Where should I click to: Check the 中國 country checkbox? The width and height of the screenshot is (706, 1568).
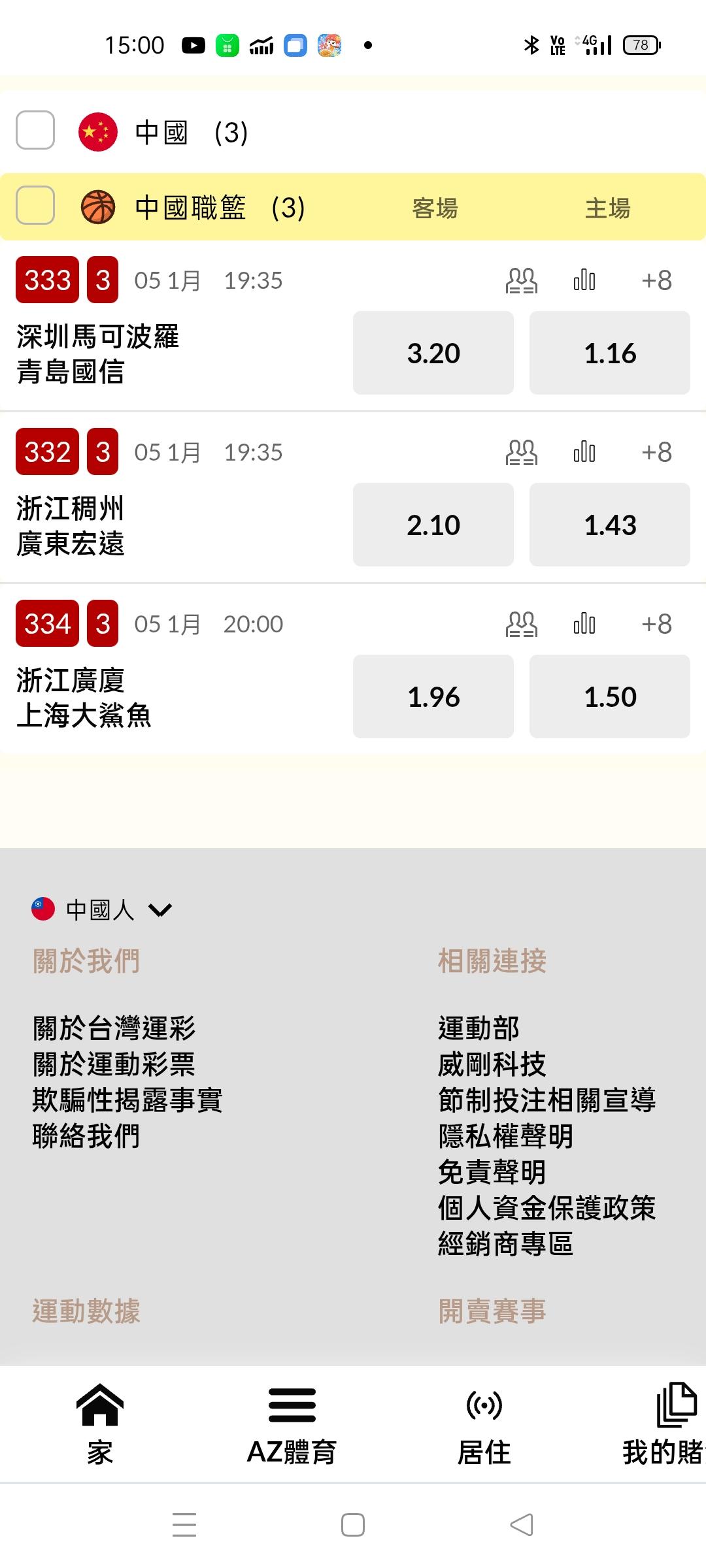point(35,130)
